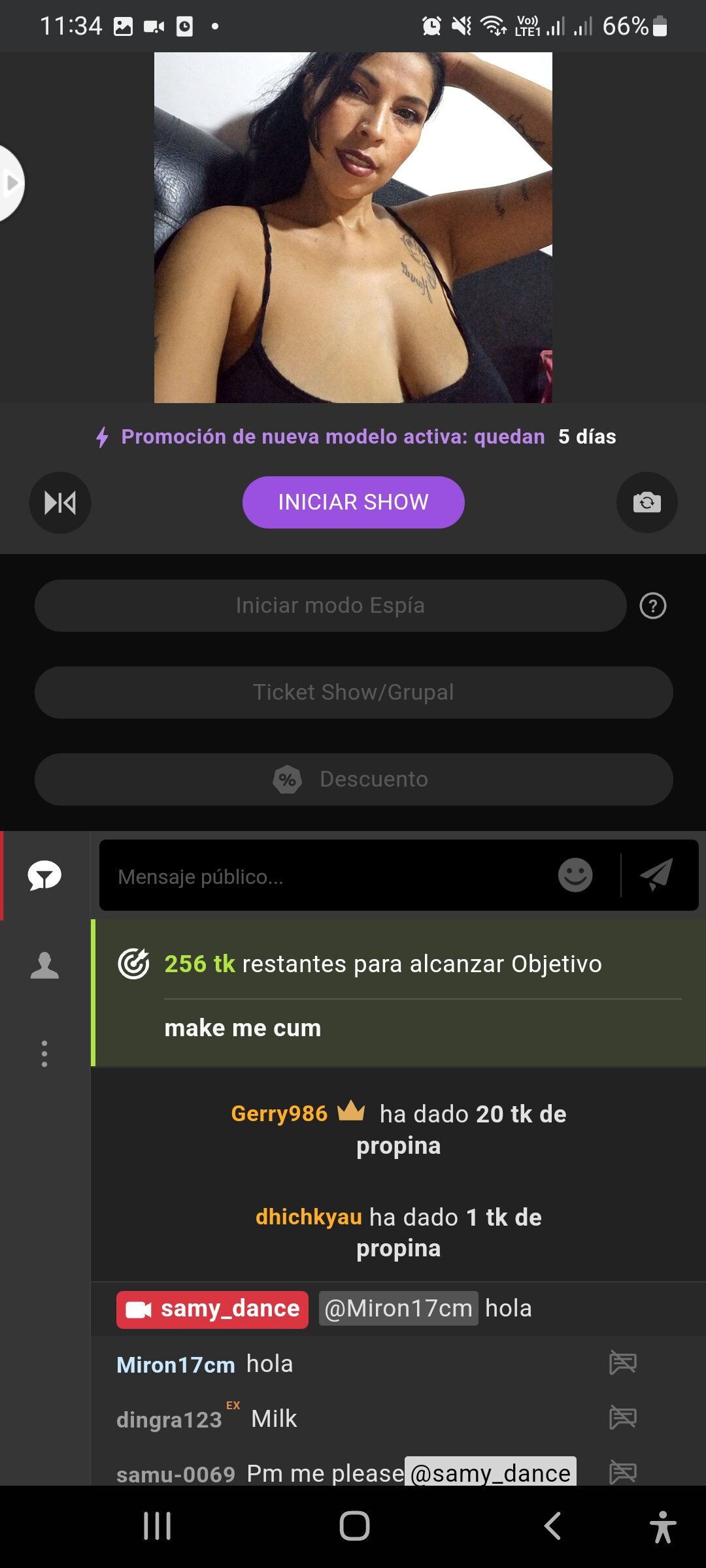Start Iniciar modo Espía
Viewport: 706px width, 1568px height.
pyautogui.click(x=330, y=606)
